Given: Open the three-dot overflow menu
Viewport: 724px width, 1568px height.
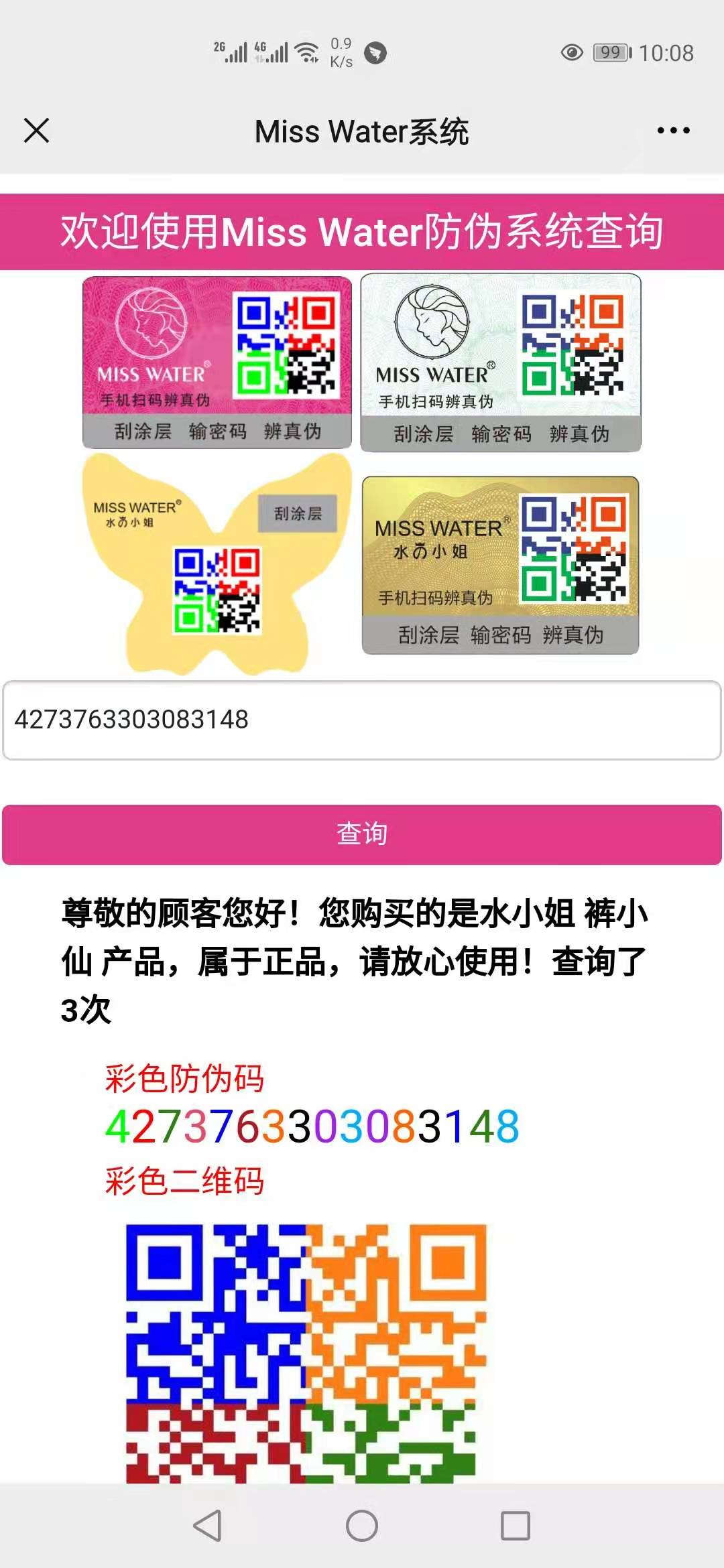Looking at the screenshot, I should pyautogui.click(x=673, y=131).
